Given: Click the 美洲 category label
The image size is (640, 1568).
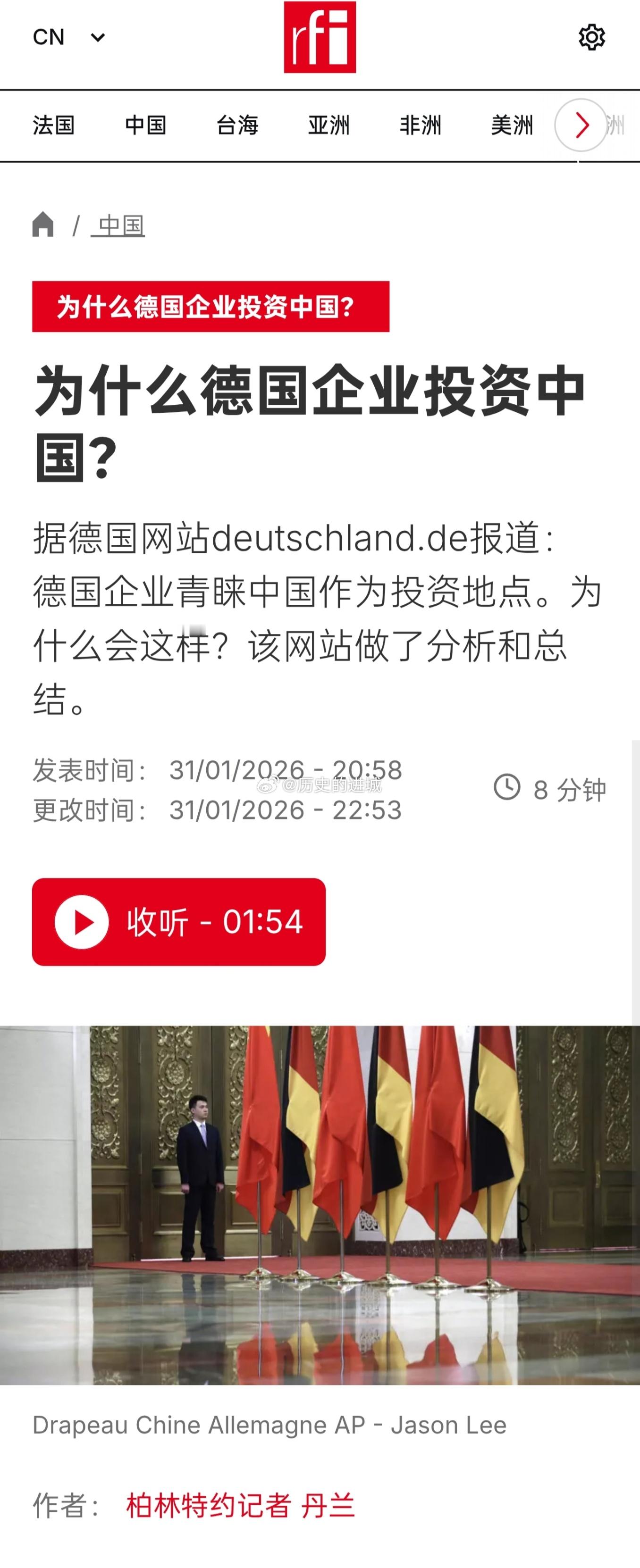Looking at the screenshot, I should click(x=512, y=126).
